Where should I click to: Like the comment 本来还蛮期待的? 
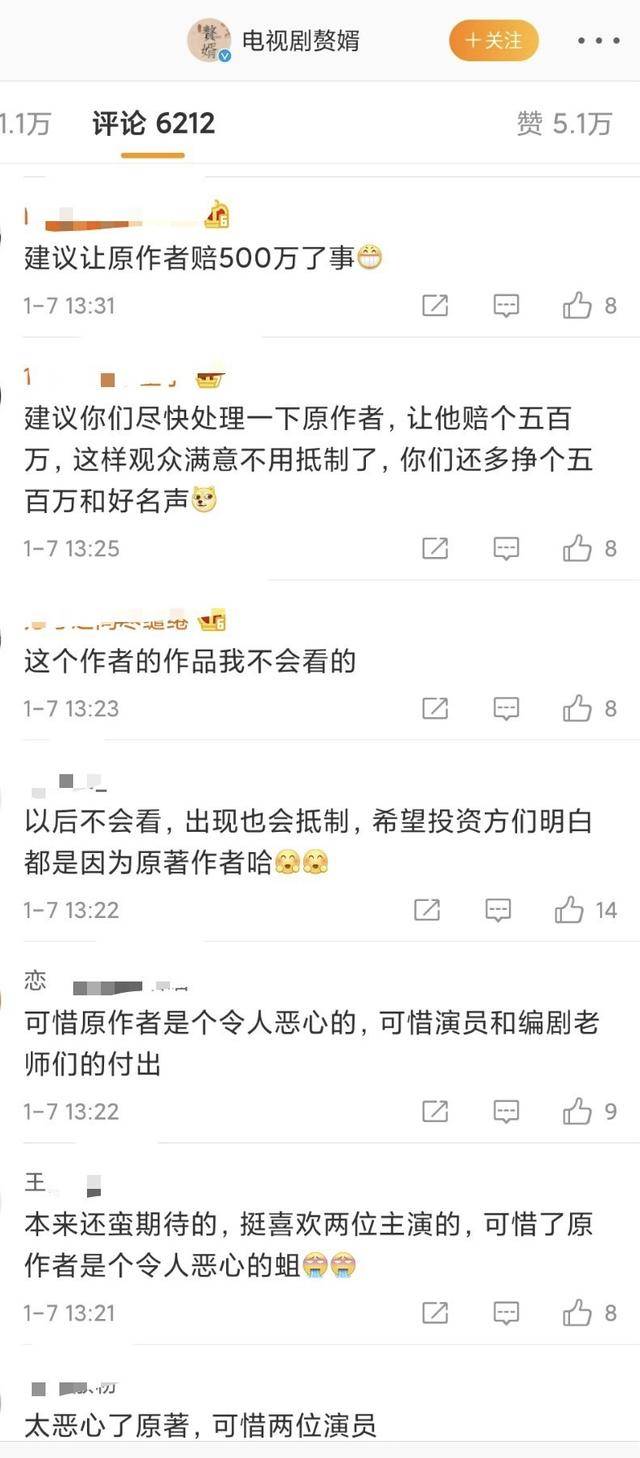click(578, 1313)
